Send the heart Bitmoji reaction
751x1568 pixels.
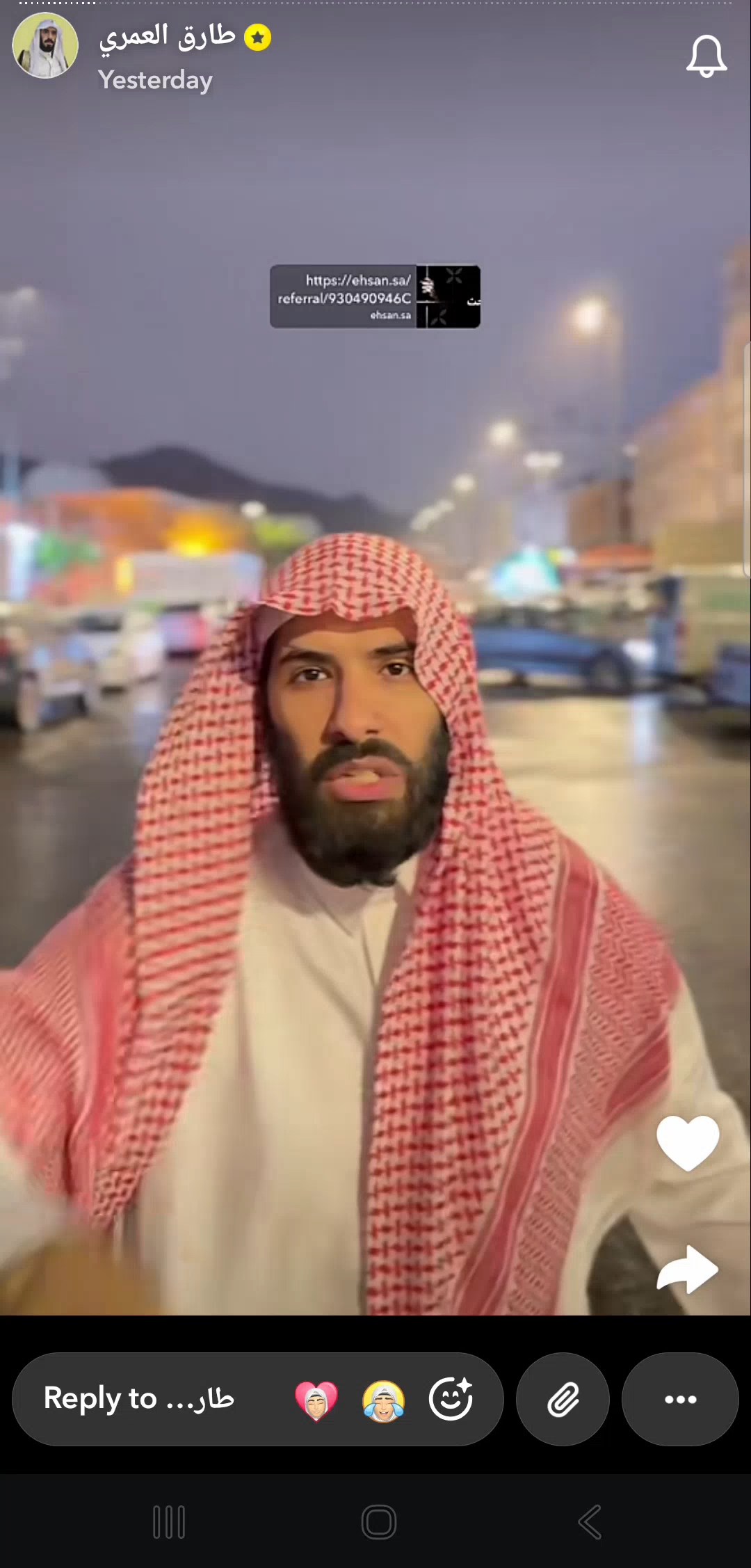316,1400
